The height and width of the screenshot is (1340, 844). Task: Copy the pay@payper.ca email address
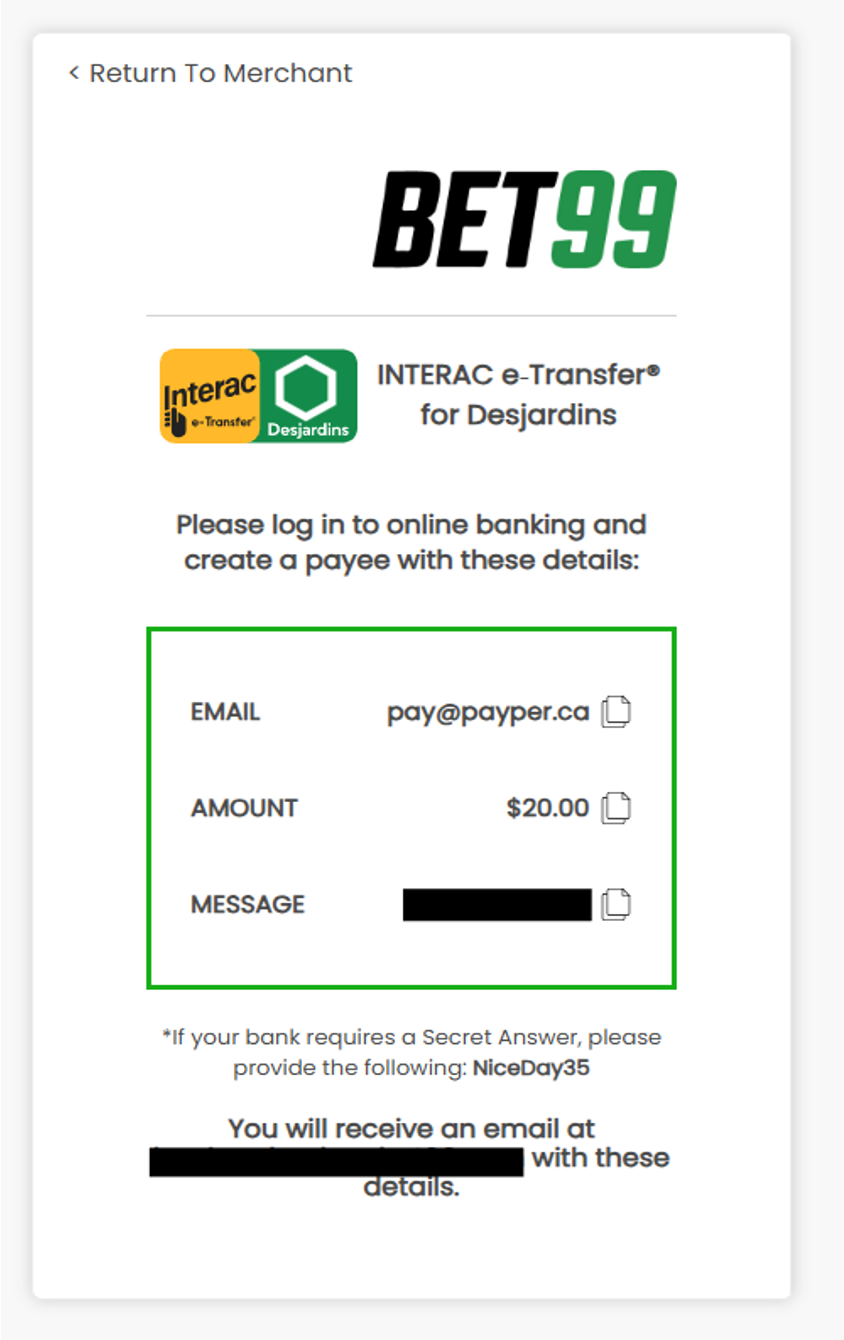tap(616, 712)
